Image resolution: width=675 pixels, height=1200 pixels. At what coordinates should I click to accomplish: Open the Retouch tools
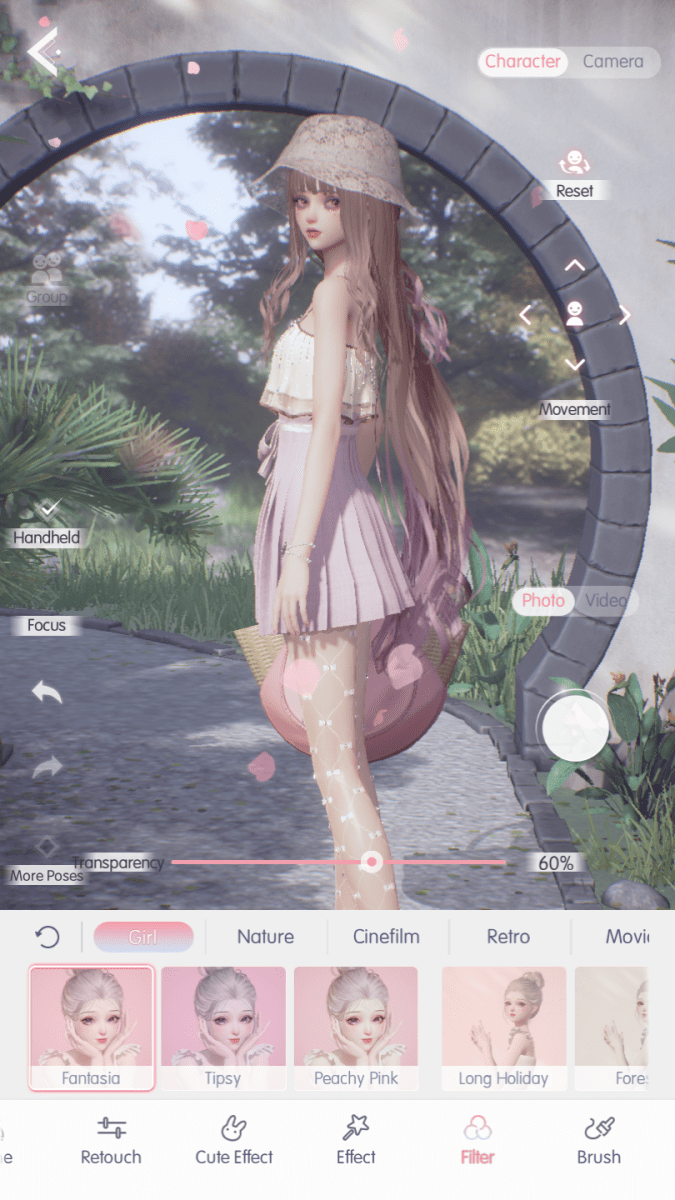click(x=111, y=1140)
